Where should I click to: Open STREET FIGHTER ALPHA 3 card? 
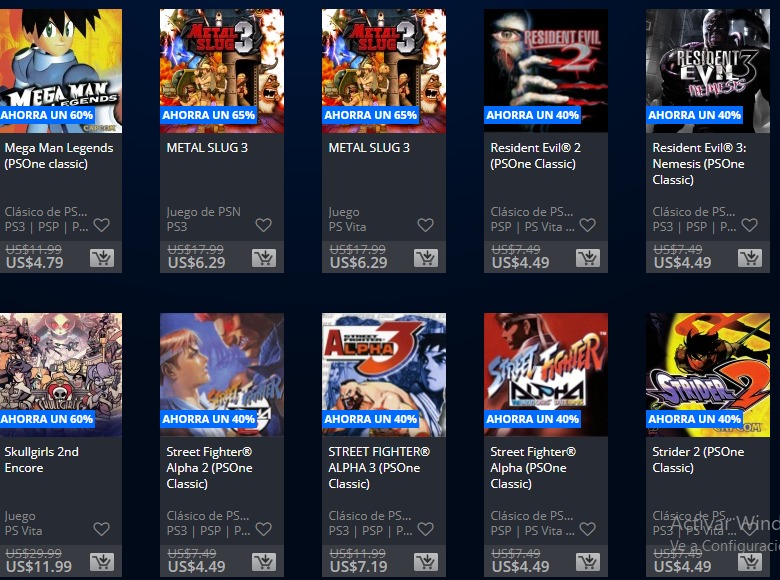[383, 375]
